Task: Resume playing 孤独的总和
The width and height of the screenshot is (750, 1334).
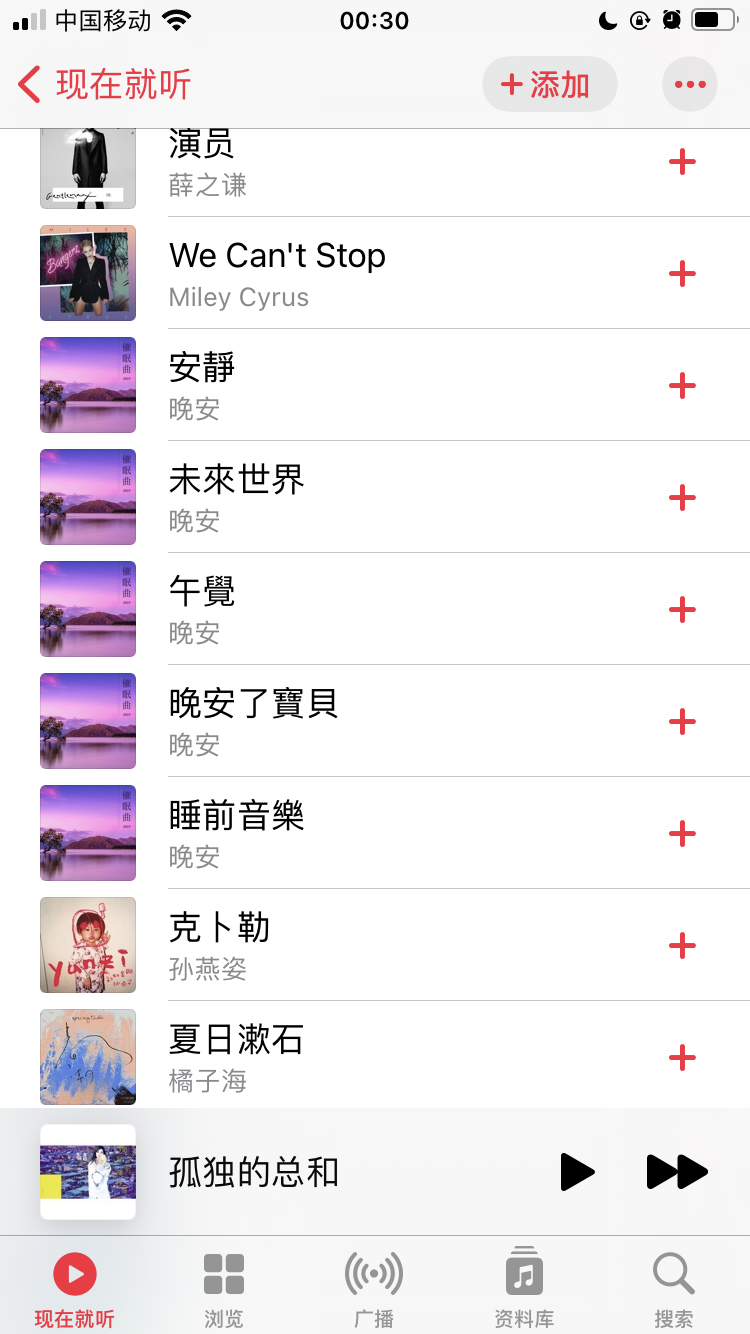Action: (577, 1172)
